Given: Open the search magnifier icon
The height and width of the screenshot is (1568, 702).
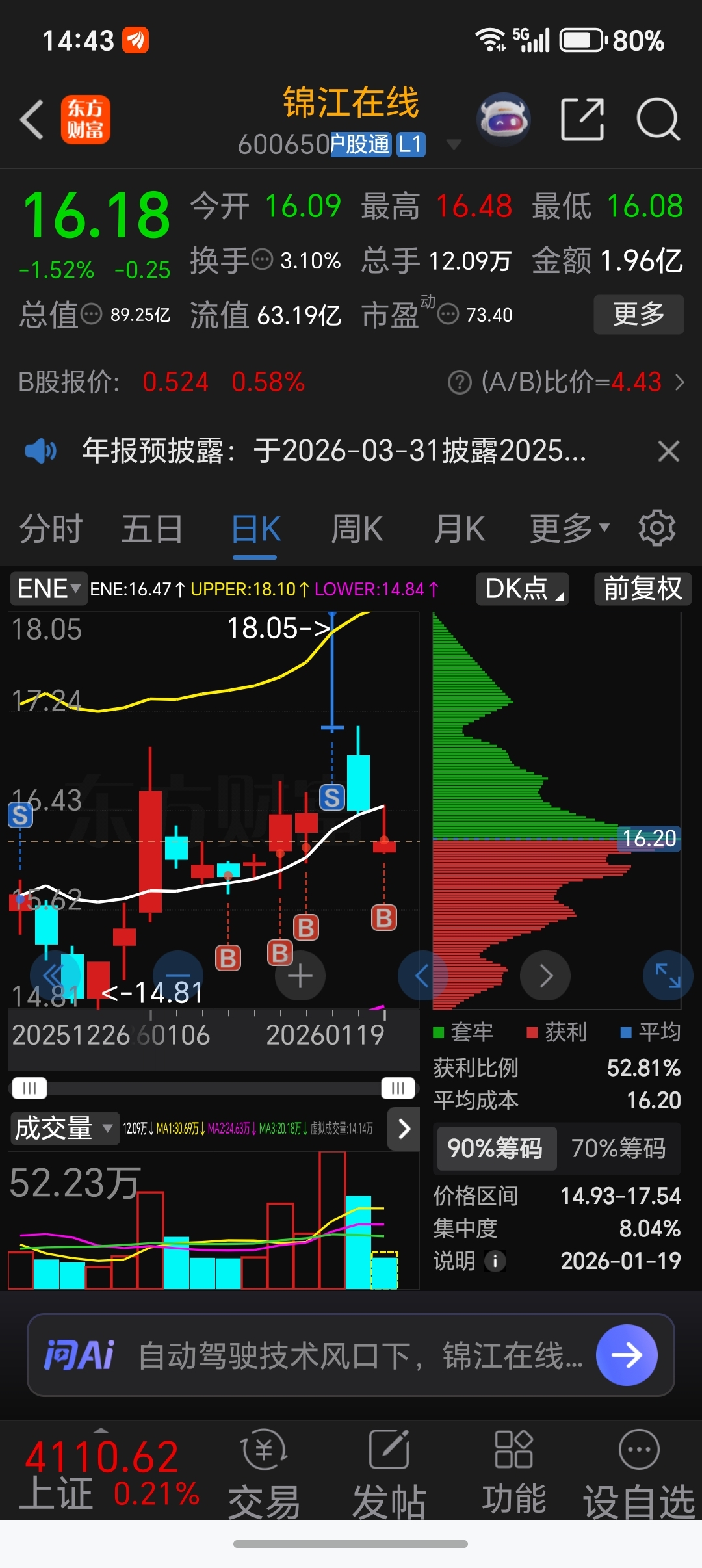Looking at the screenshot, I should pyautogui.click(x=657, y=120).
